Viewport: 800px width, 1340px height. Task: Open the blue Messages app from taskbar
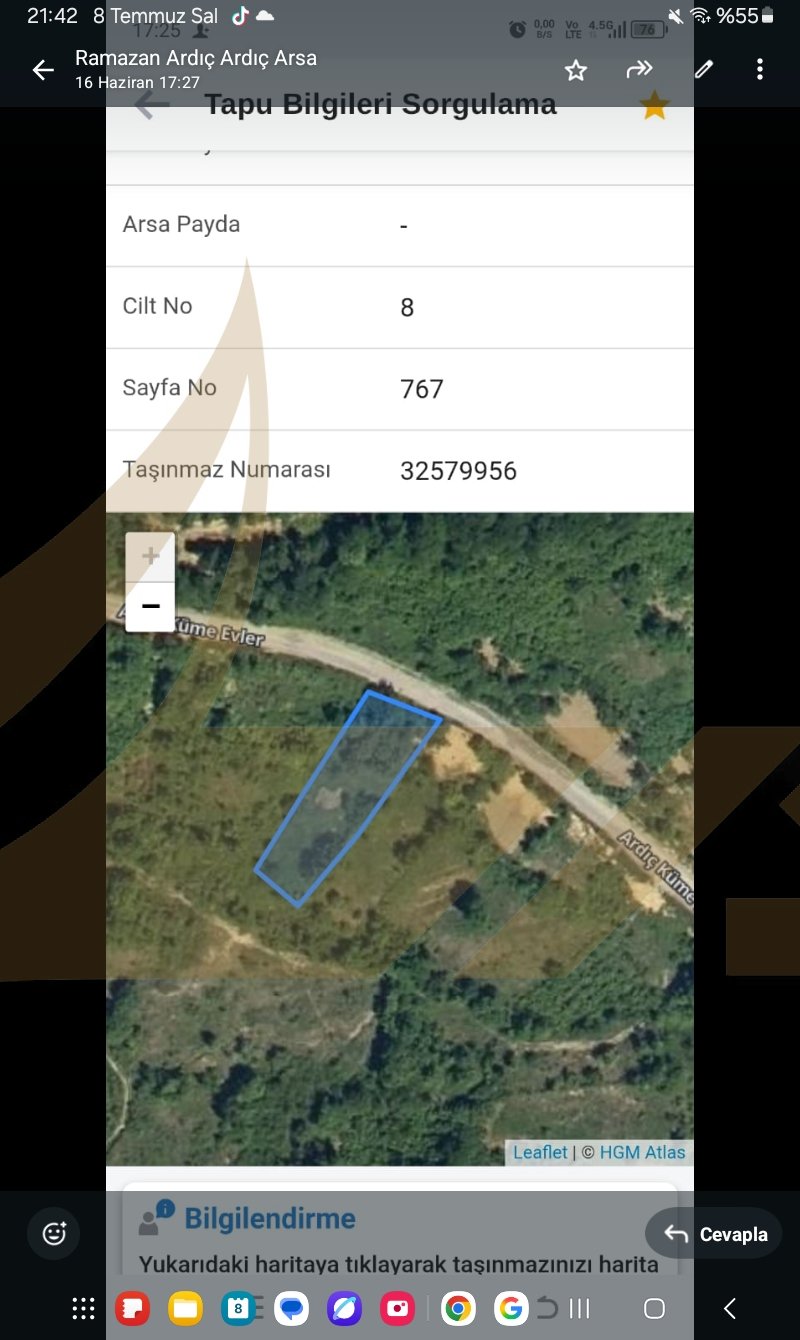(291, 1308)
